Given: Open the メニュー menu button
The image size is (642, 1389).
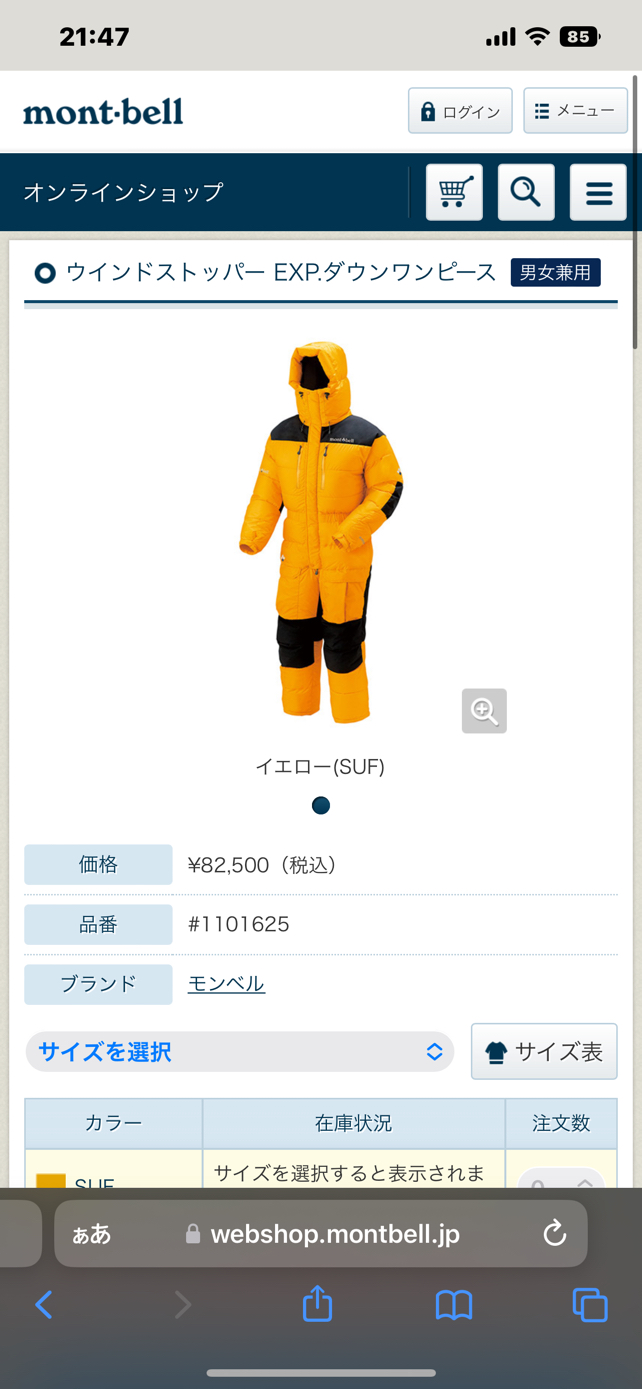Looking at the screenshot, I should pos(575,111).
